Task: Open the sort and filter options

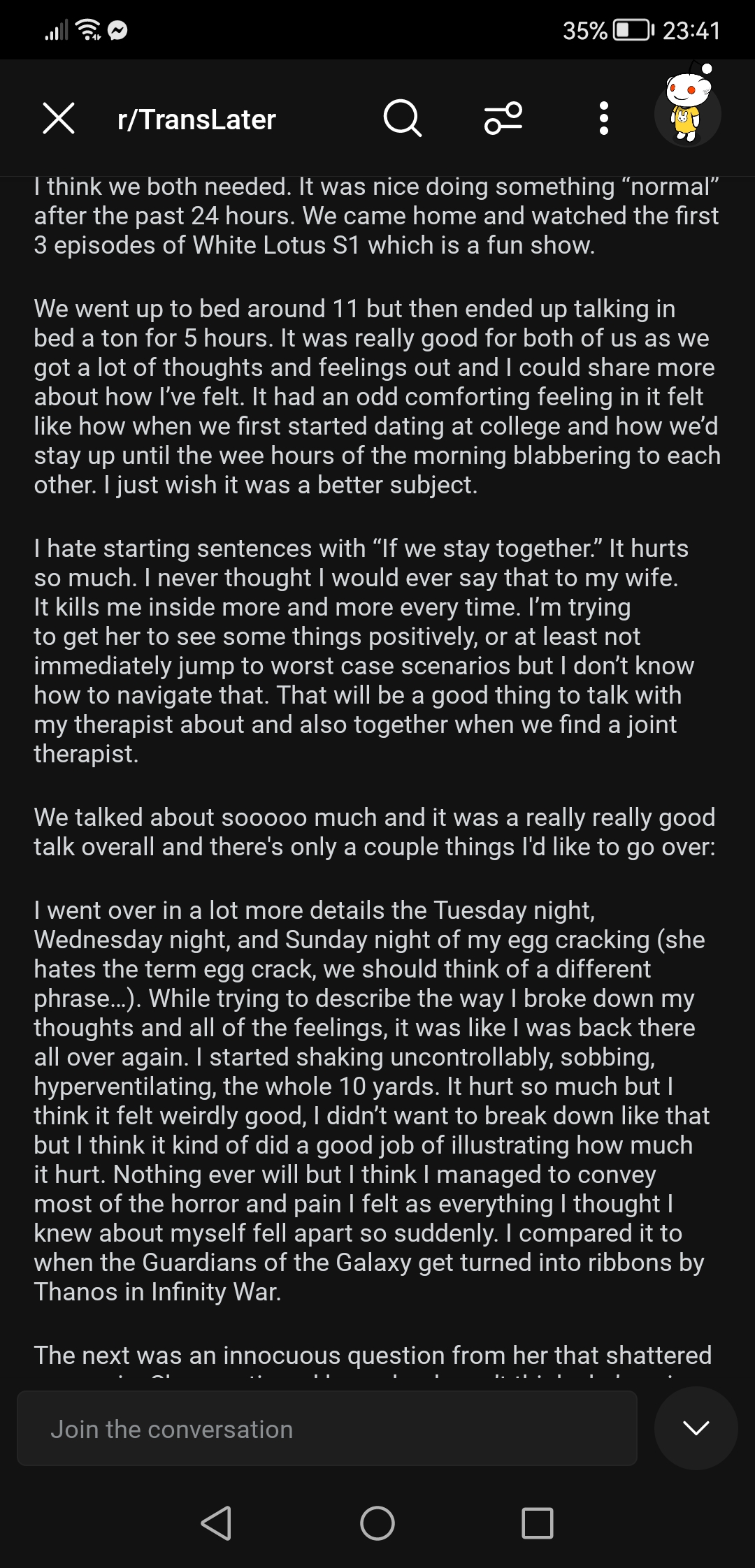Action: (503, 118)
